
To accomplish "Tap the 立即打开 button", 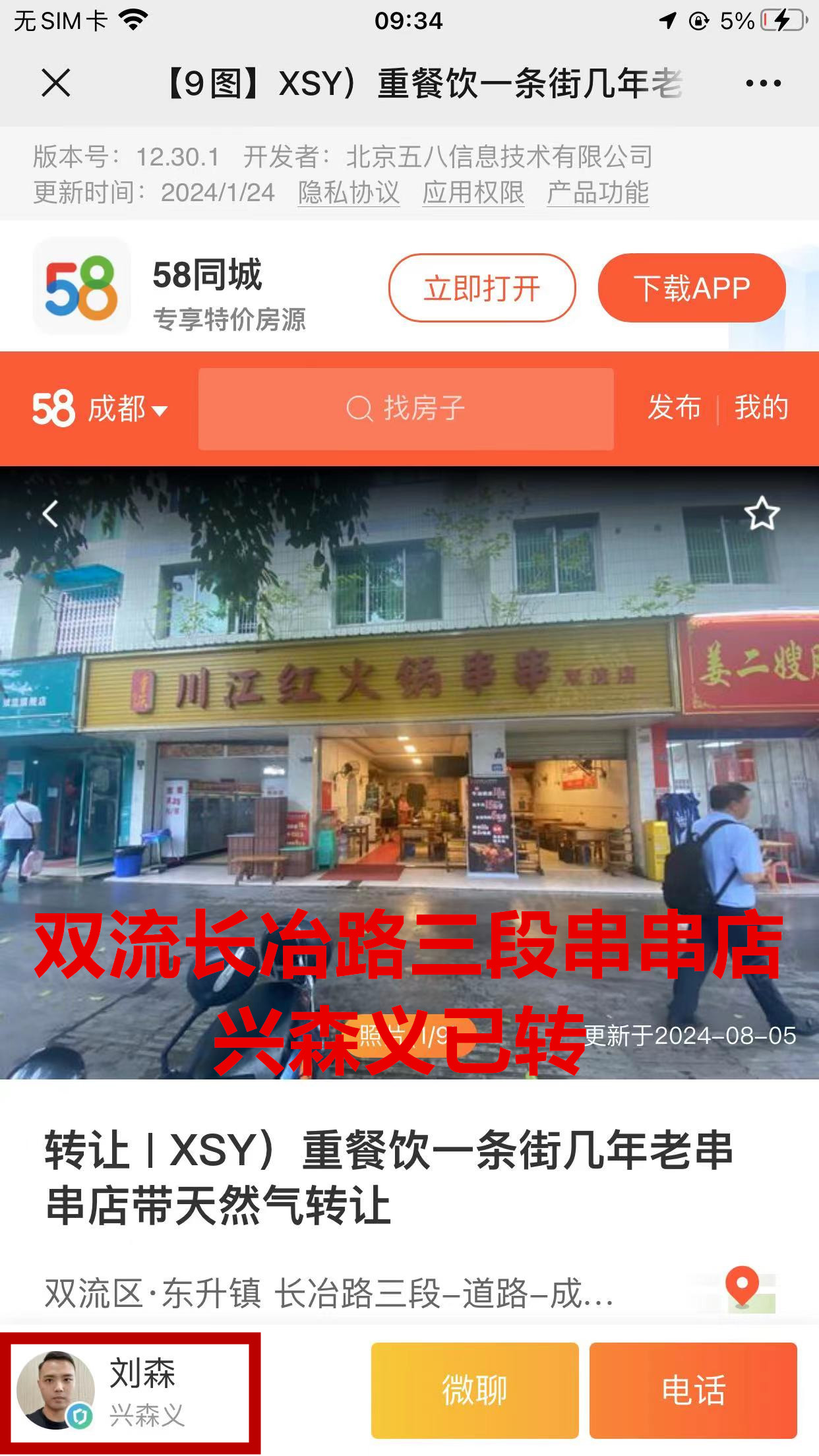I will coord(481,288).
